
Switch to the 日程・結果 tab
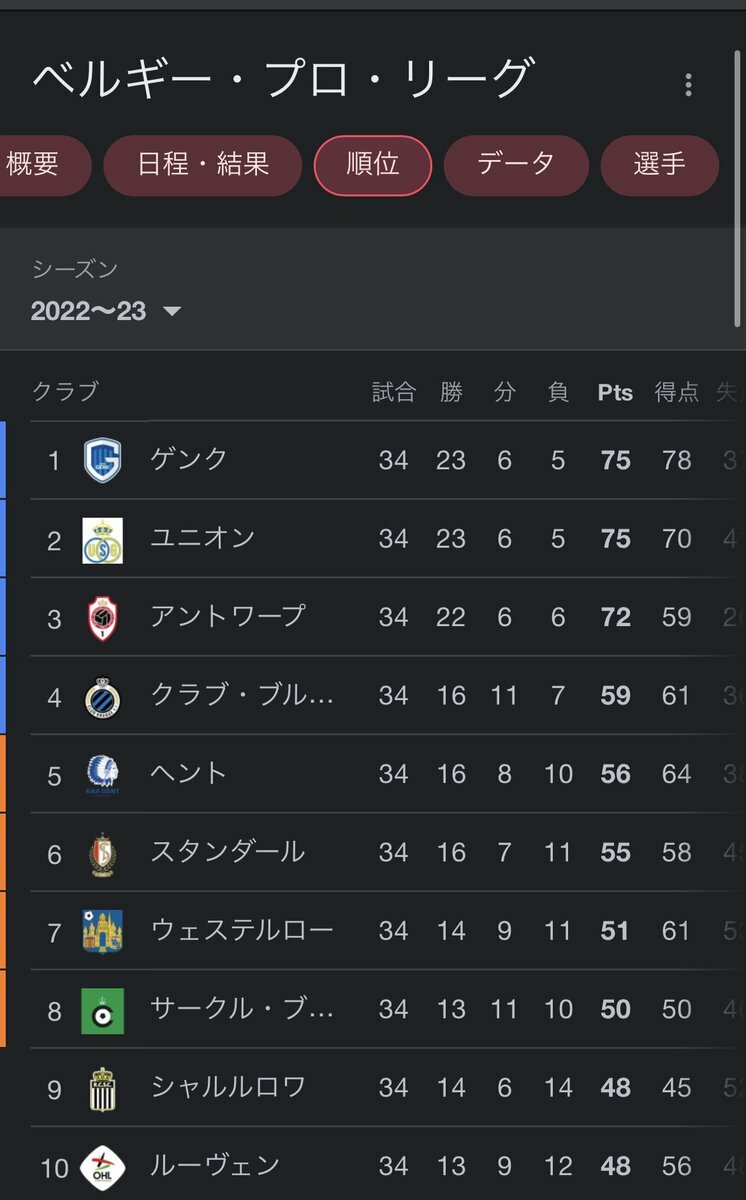tap(203, 165)
